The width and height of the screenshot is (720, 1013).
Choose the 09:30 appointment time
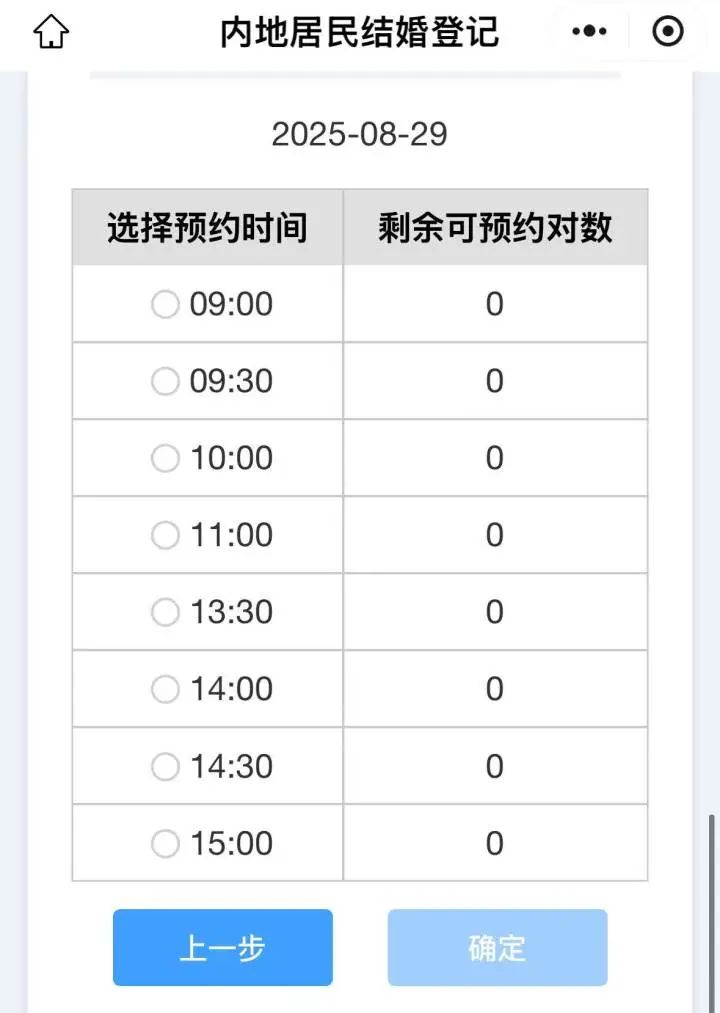click(165, 381)
